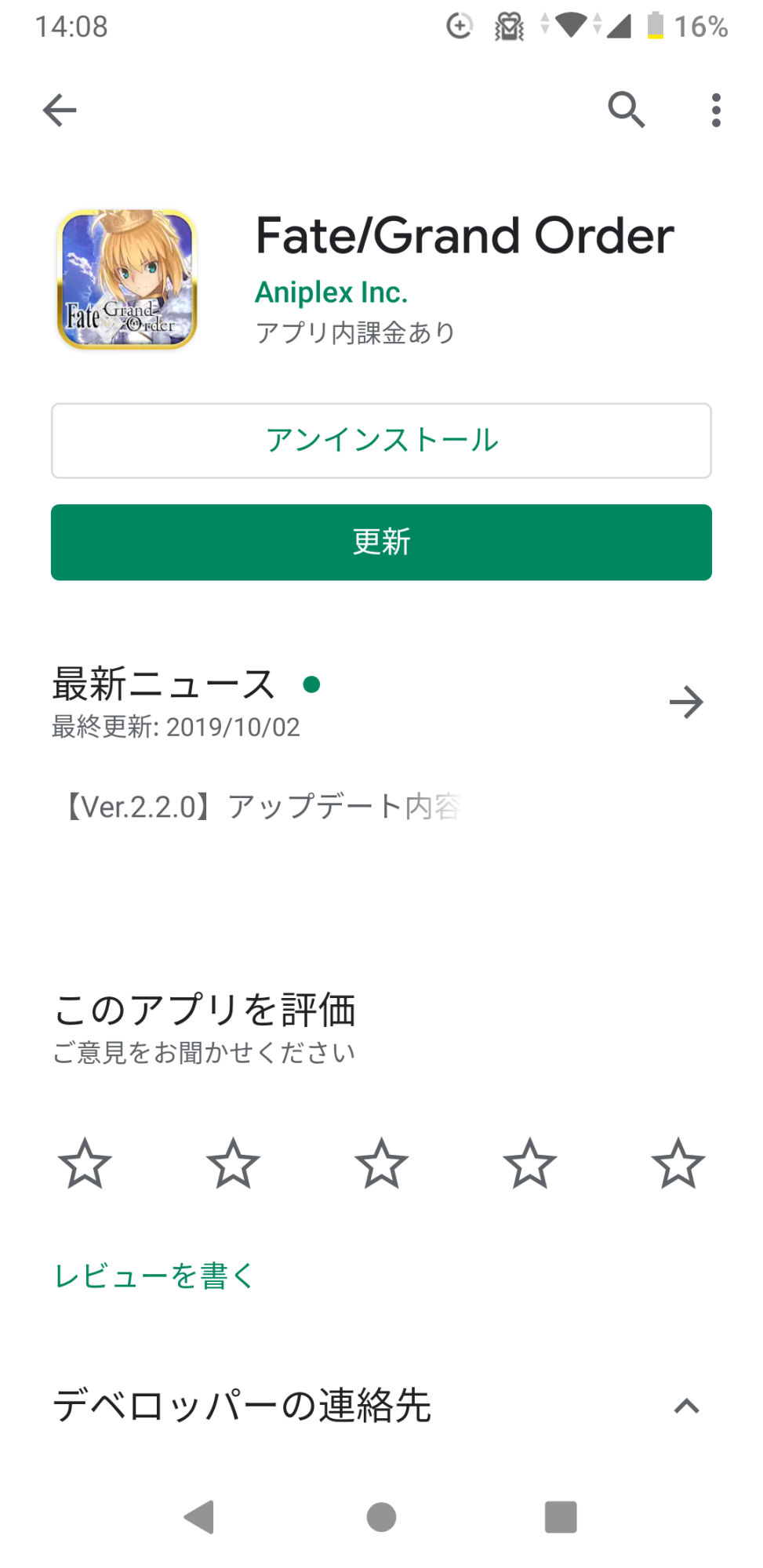
Task: Tap the green 更新 button
Action: 381,543
